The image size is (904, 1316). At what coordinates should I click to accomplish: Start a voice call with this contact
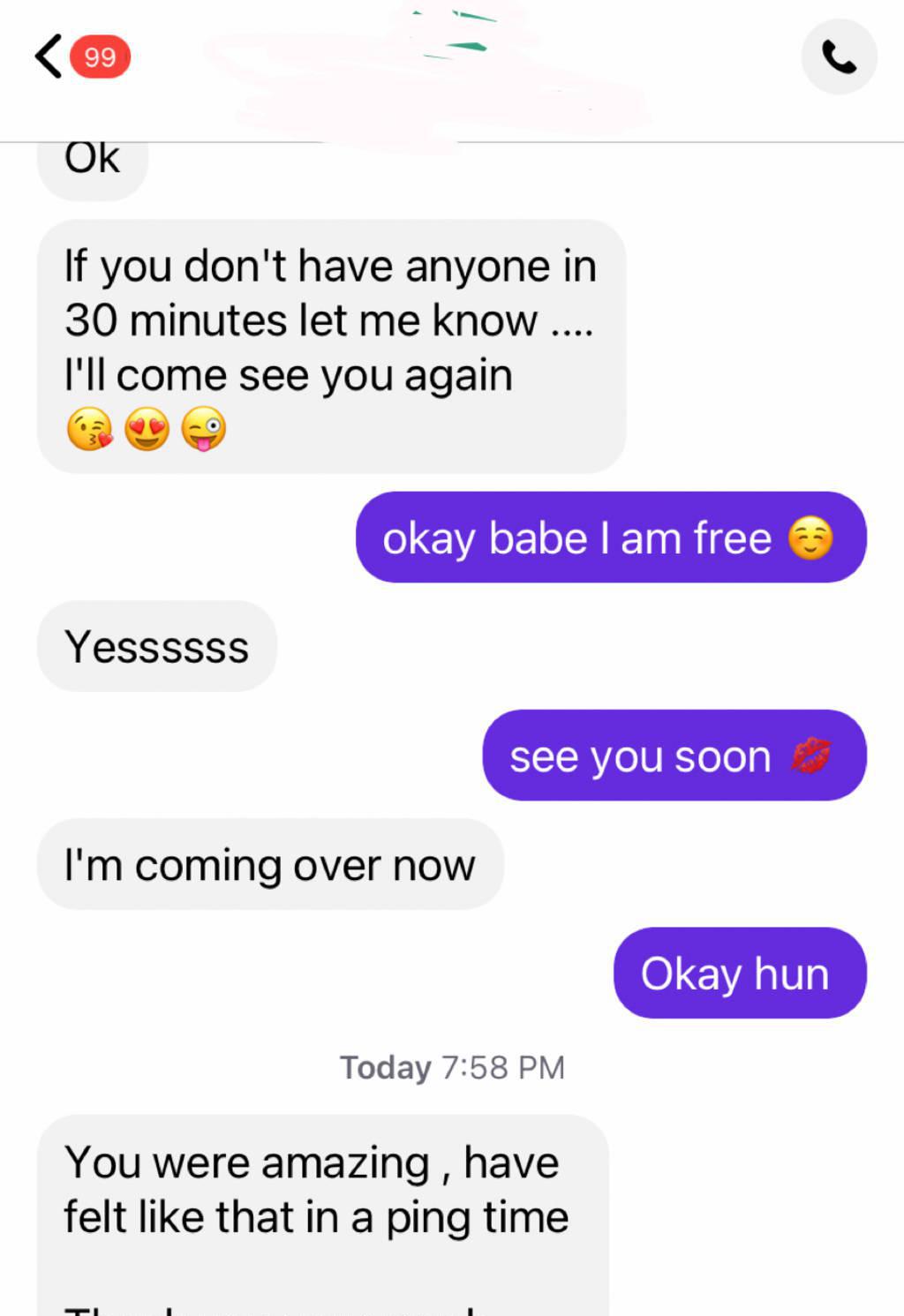839,57
